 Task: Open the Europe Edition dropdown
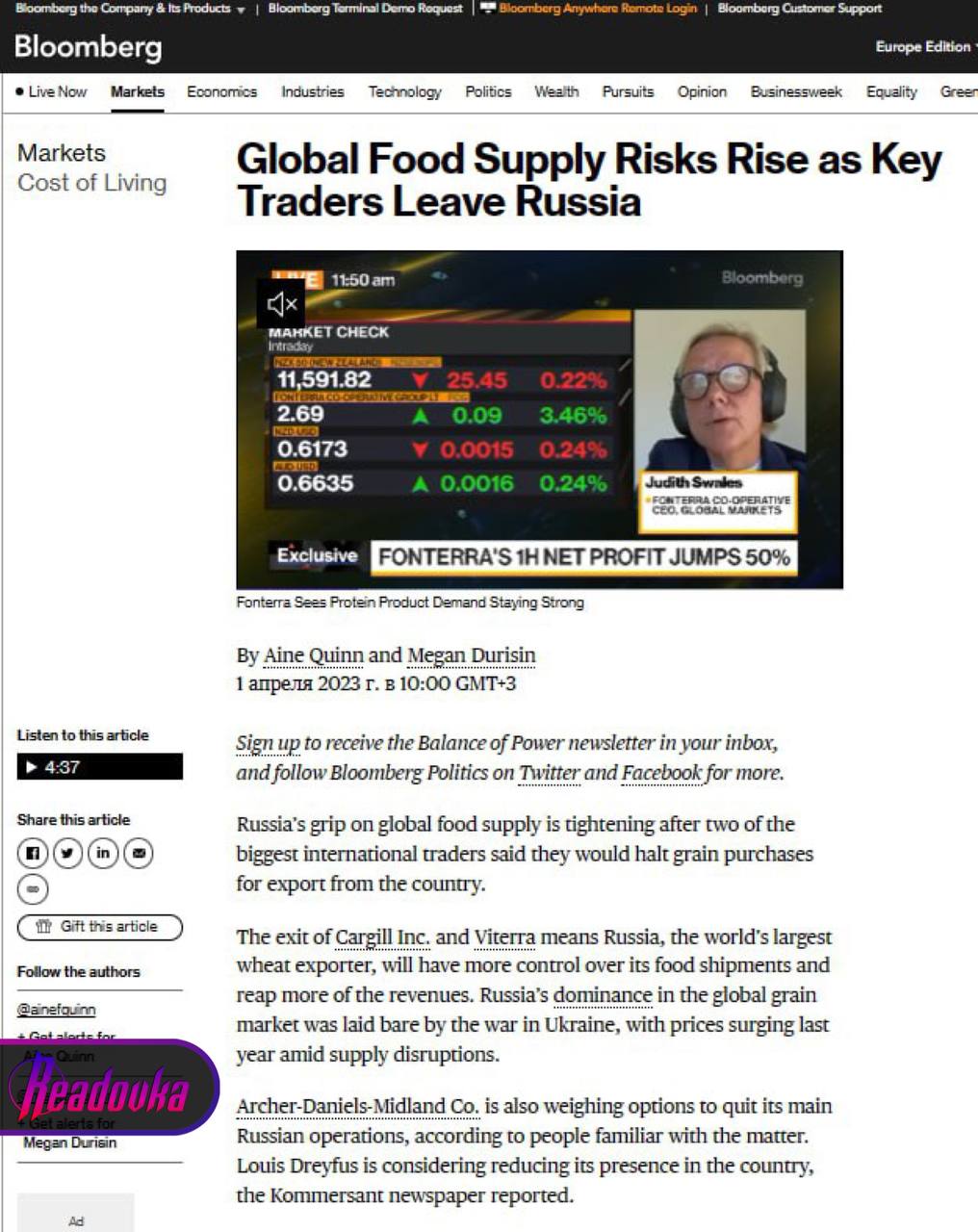(925, 46)
